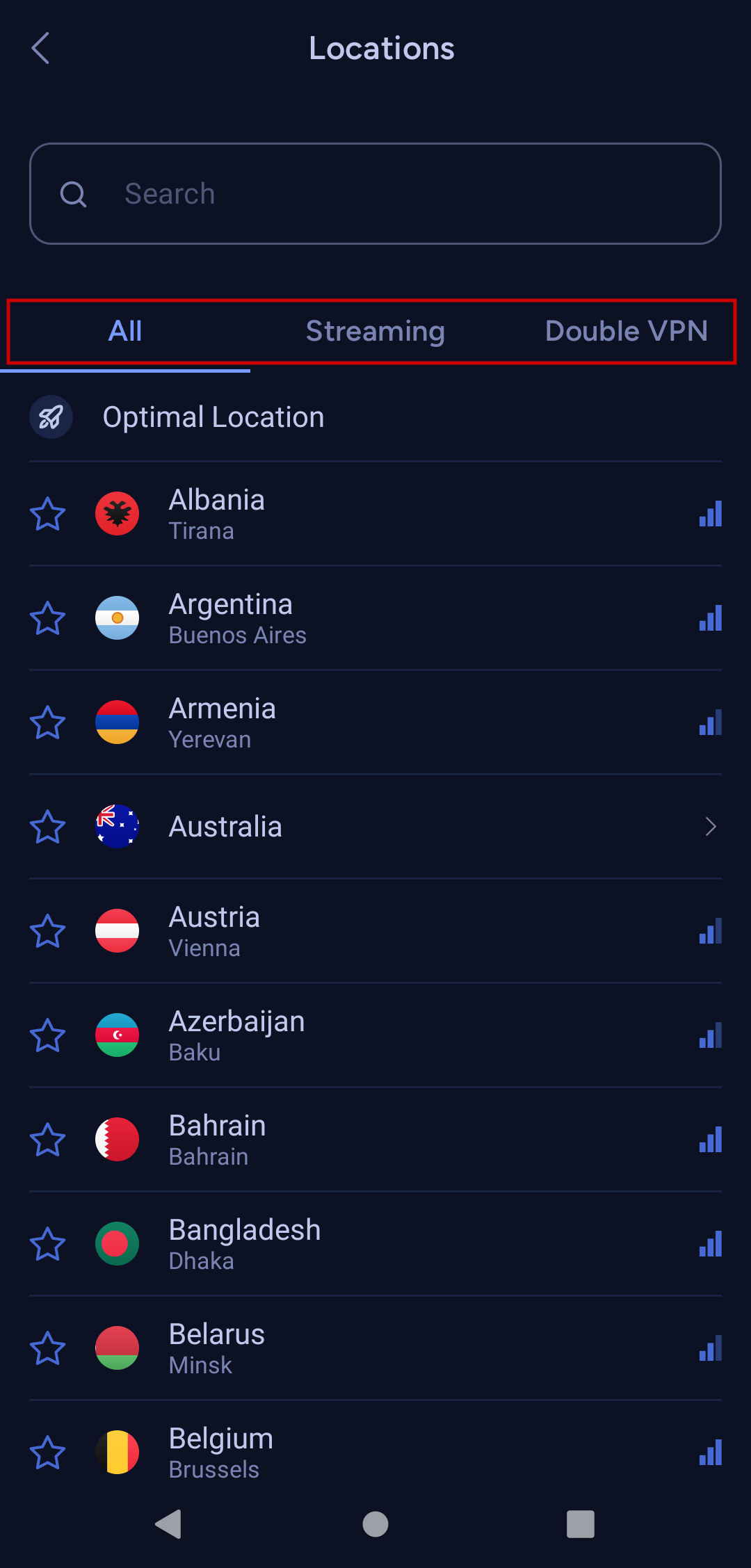The width and height of the screenshot is (751, 1568).
Task: Click the magnifying glass search icon
Action: pos(74,193)
